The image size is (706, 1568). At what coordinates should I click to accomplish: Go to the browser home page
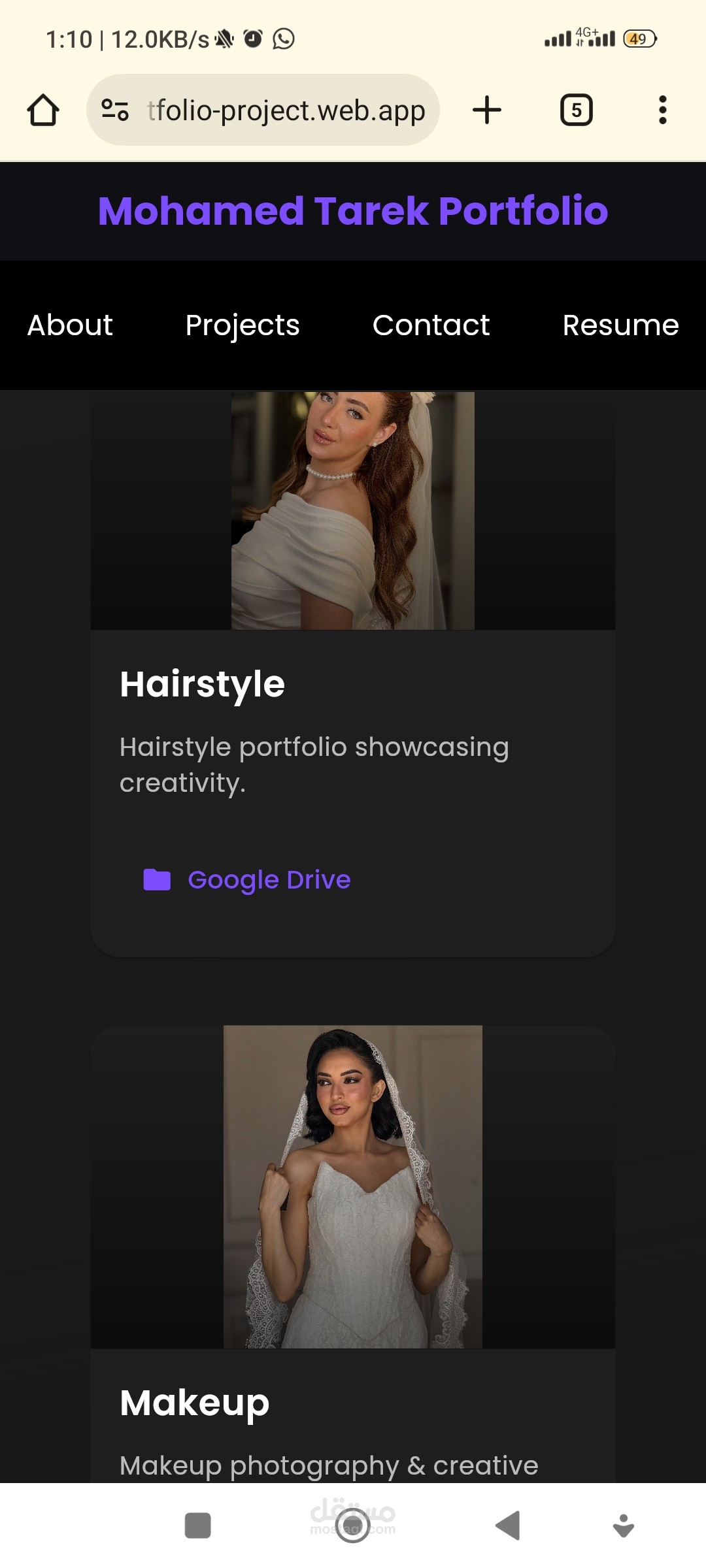coord(43,110)
